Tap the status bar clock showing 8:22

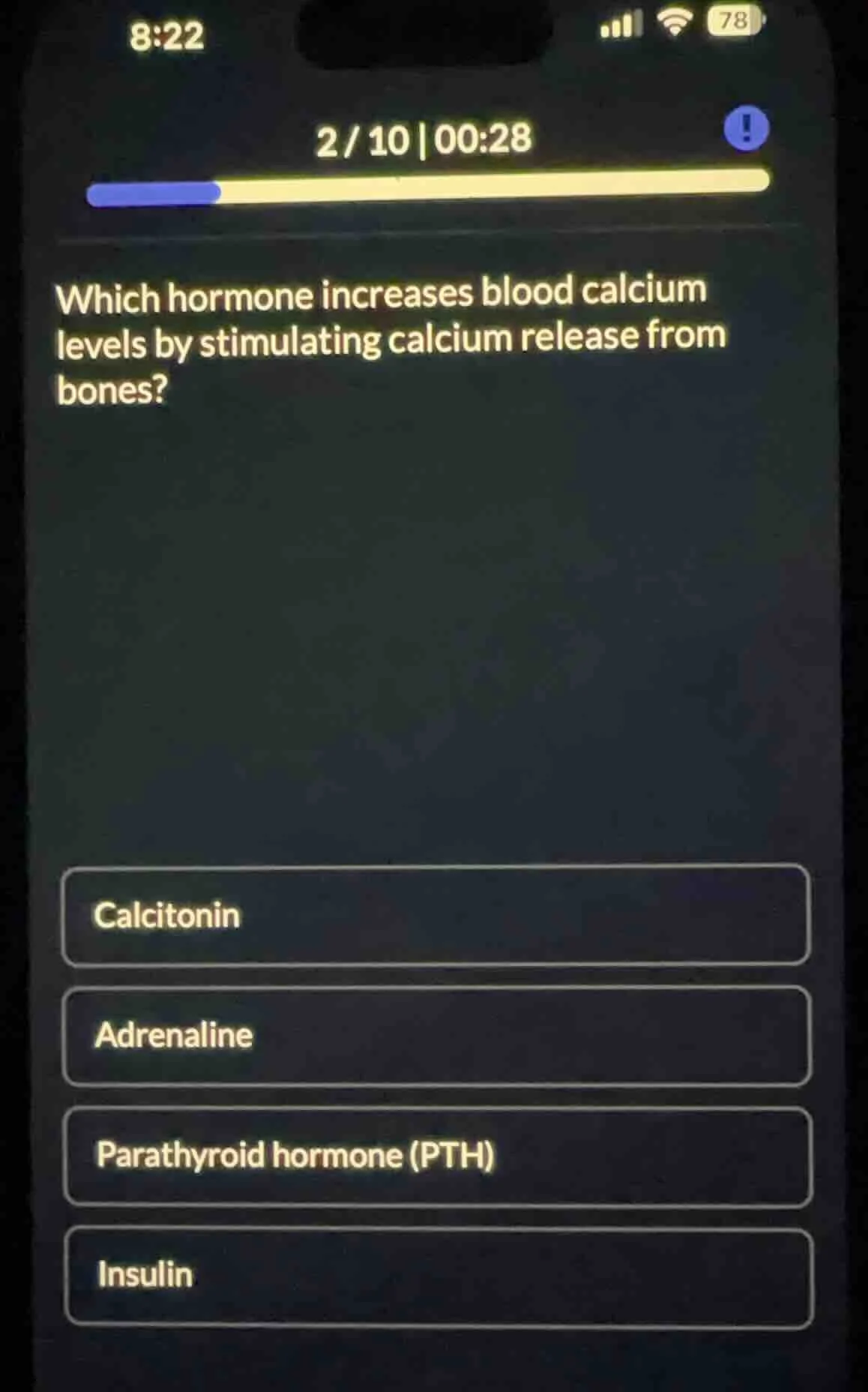[166, 32]
